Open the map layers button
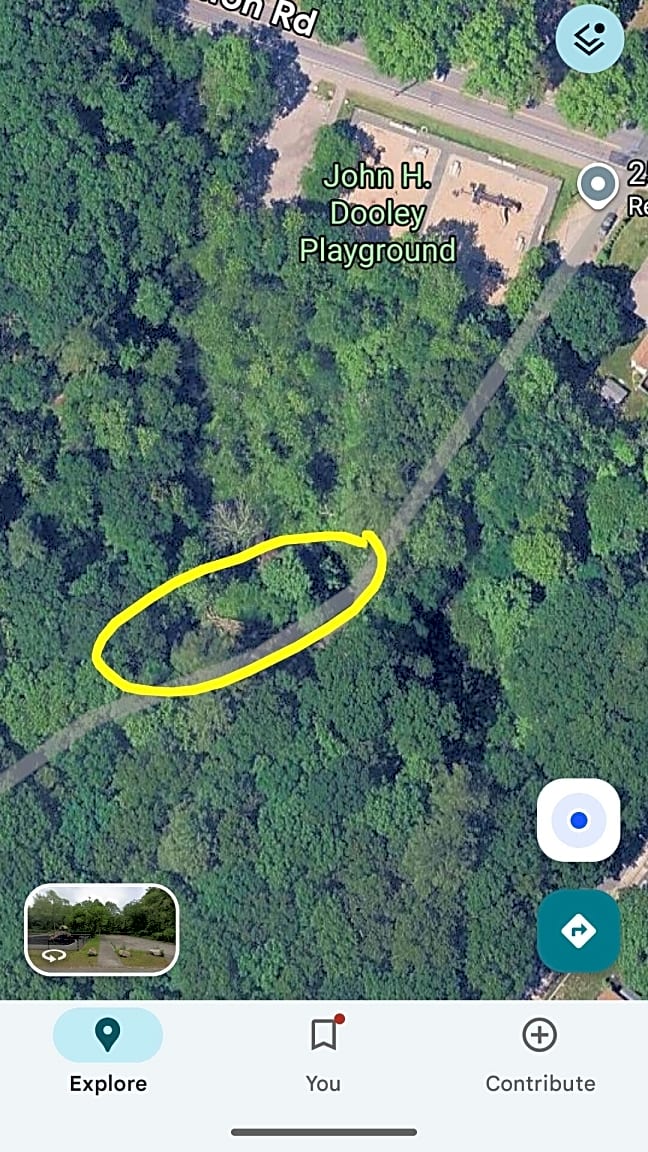Image resolution: width=648 pixels, height=1152 pixels. pos(590,37)
